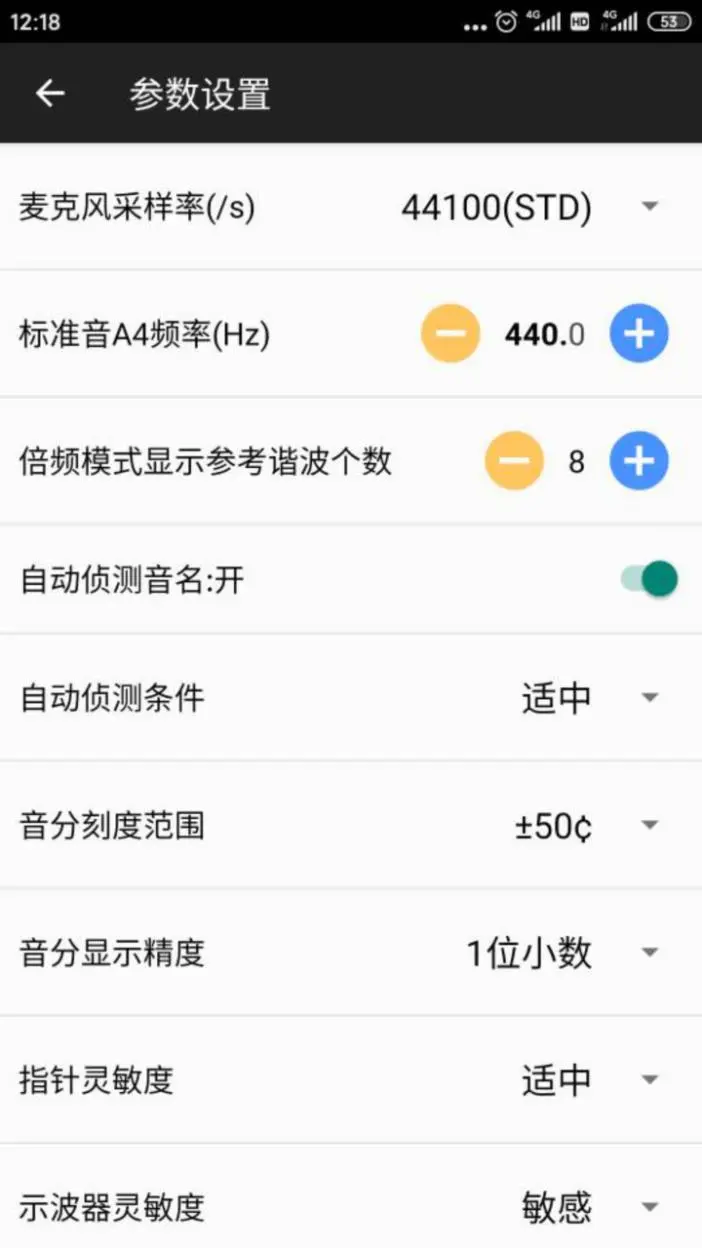Decrease 倍频模式显示参考谐波个数 with minus

(514, 461)
